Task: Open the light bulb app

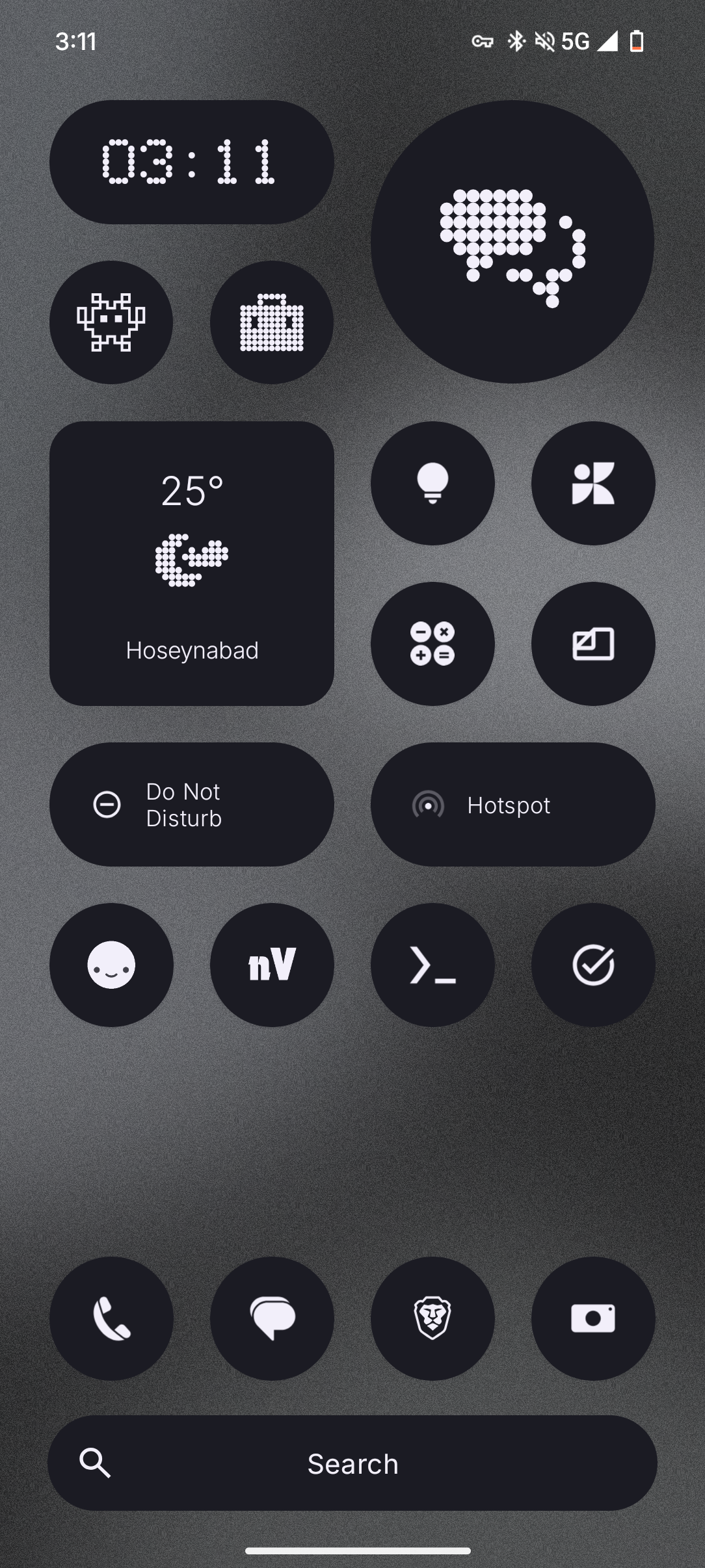Action: coord(432,483)
